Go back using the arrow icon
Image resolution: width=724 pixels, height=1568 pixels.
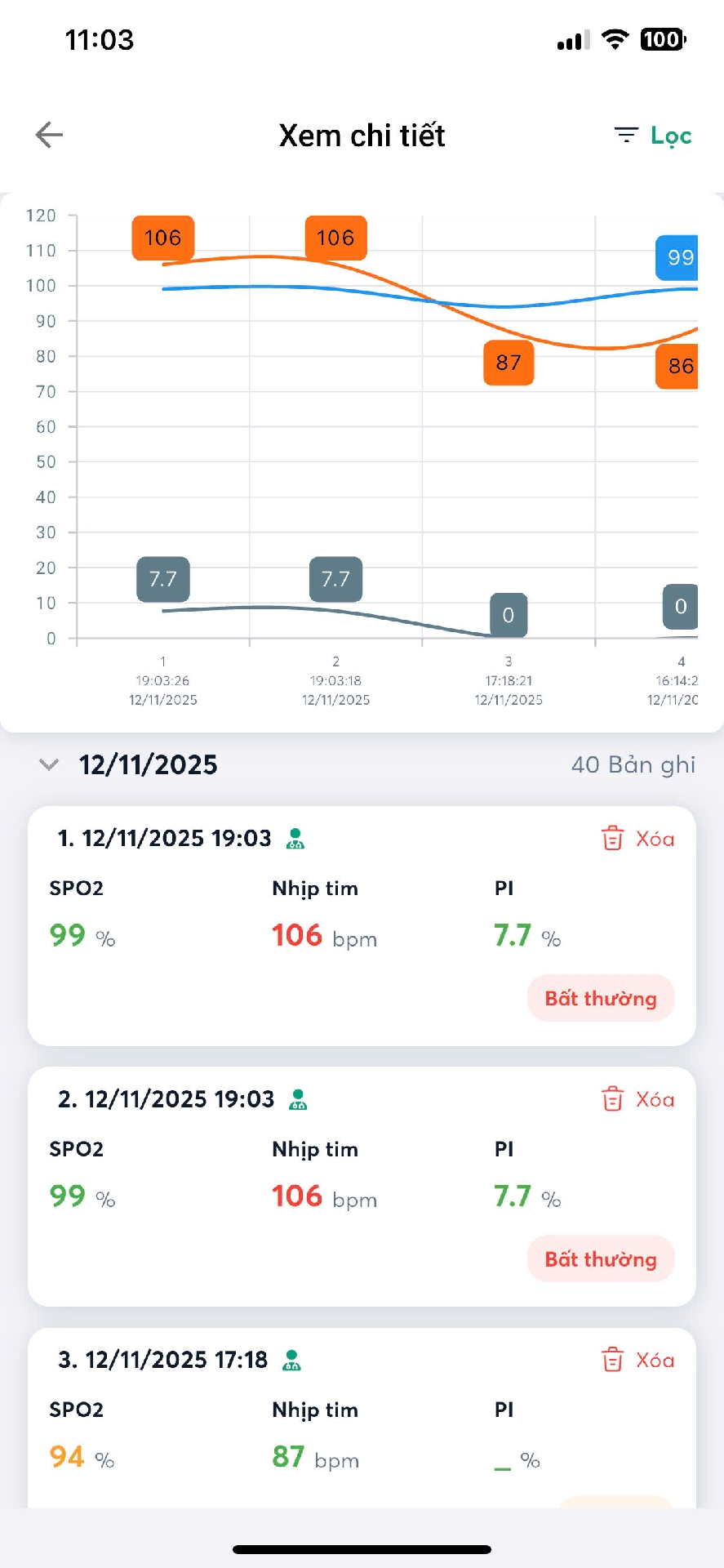(50, 135)
